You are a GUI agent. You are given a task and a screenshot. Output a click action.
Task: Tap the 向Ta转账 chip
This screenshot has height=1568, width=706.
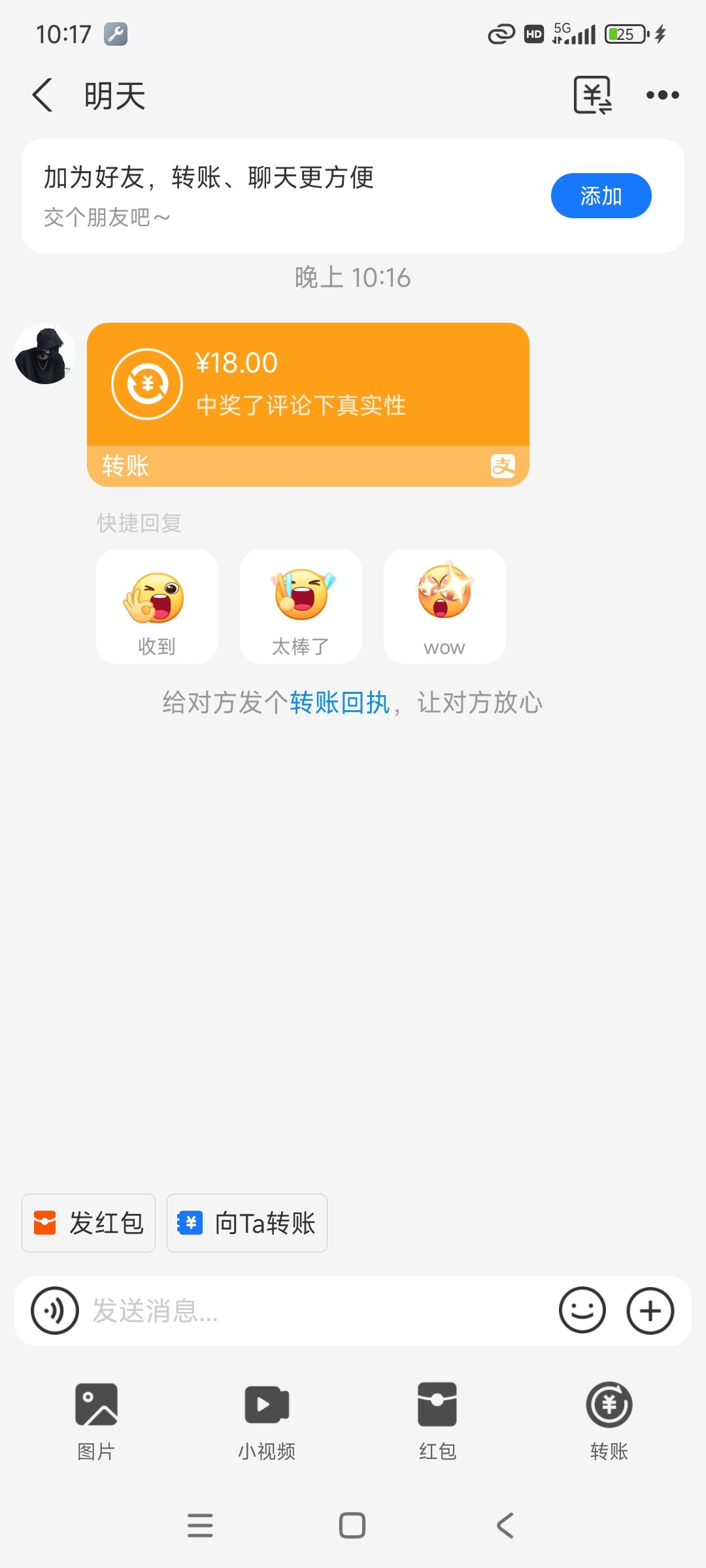pos(247,1223)
